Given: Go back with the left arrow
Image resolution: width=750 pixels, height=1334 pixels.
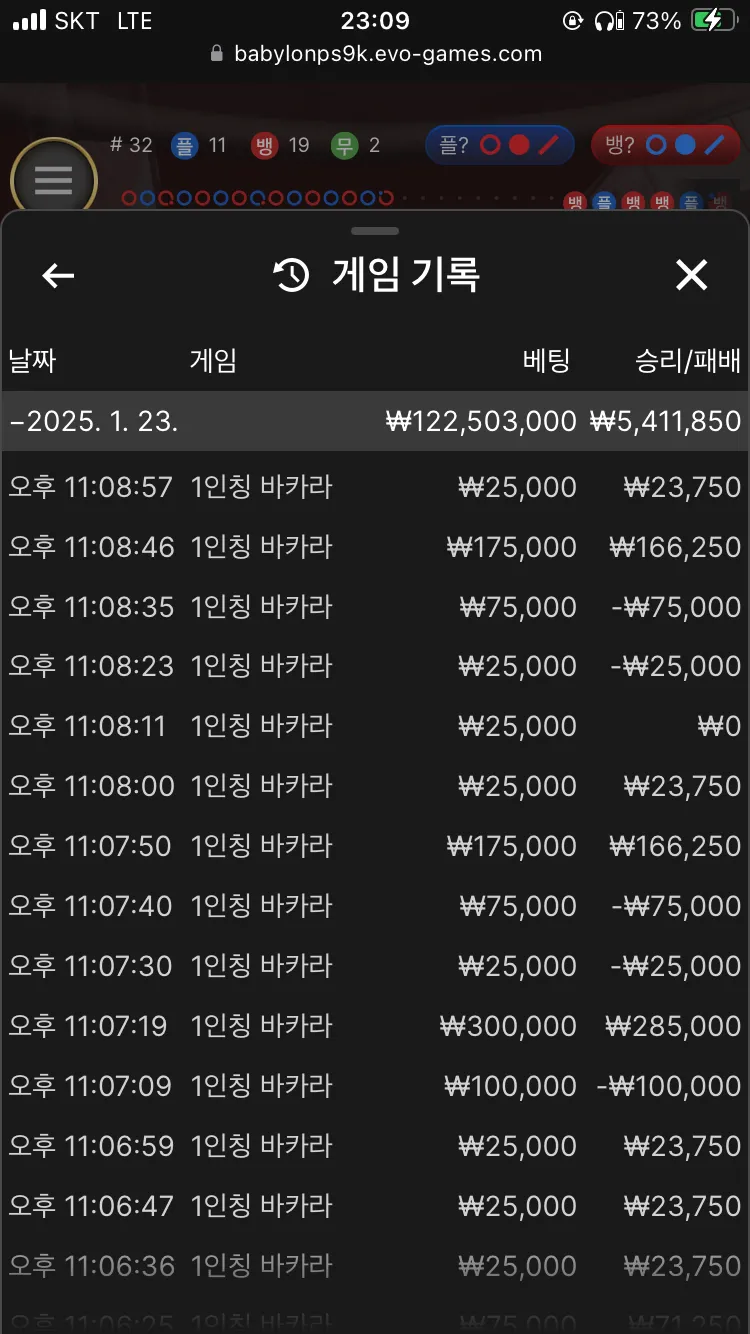Looking at the screenshot, I should (58, 275).
